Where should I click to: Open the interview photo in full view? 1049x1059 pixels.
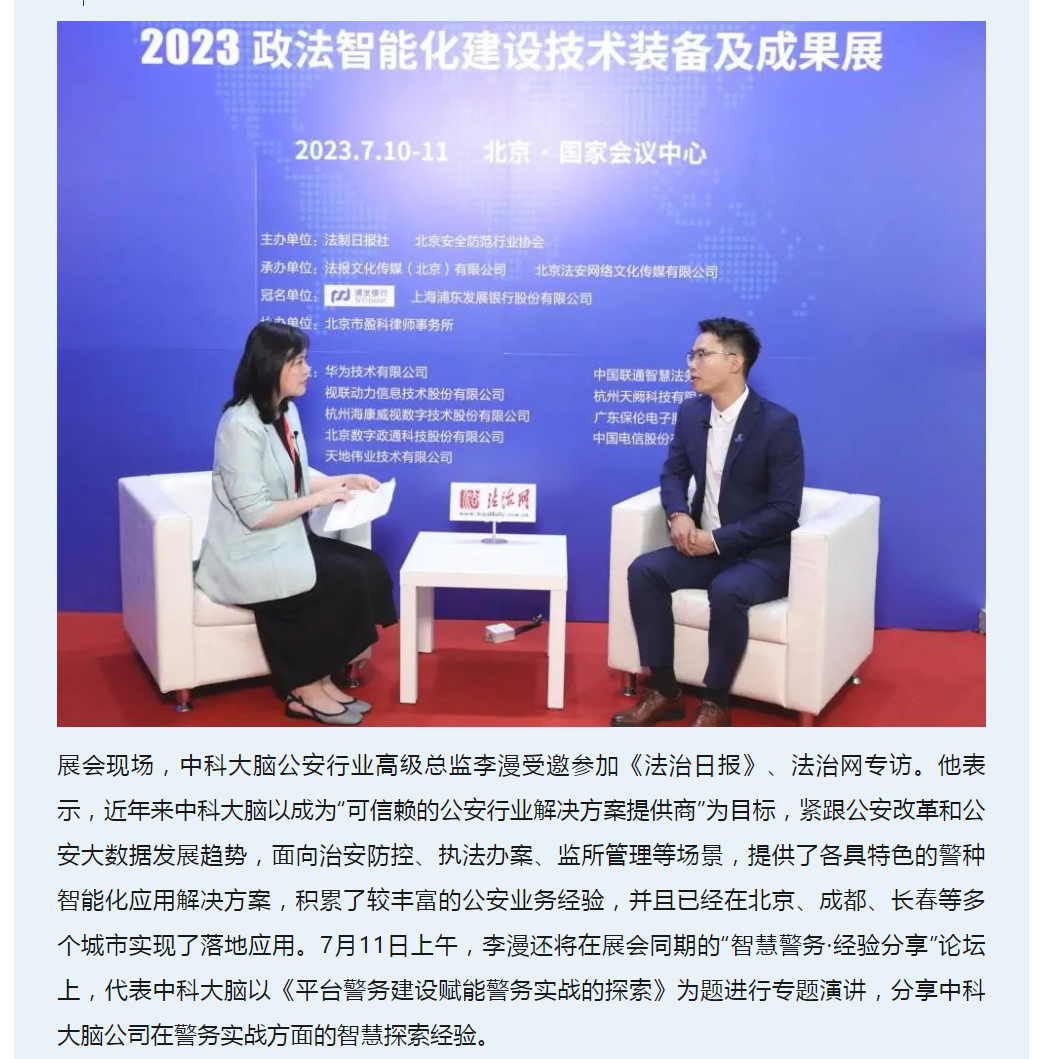tap(521, 373)
